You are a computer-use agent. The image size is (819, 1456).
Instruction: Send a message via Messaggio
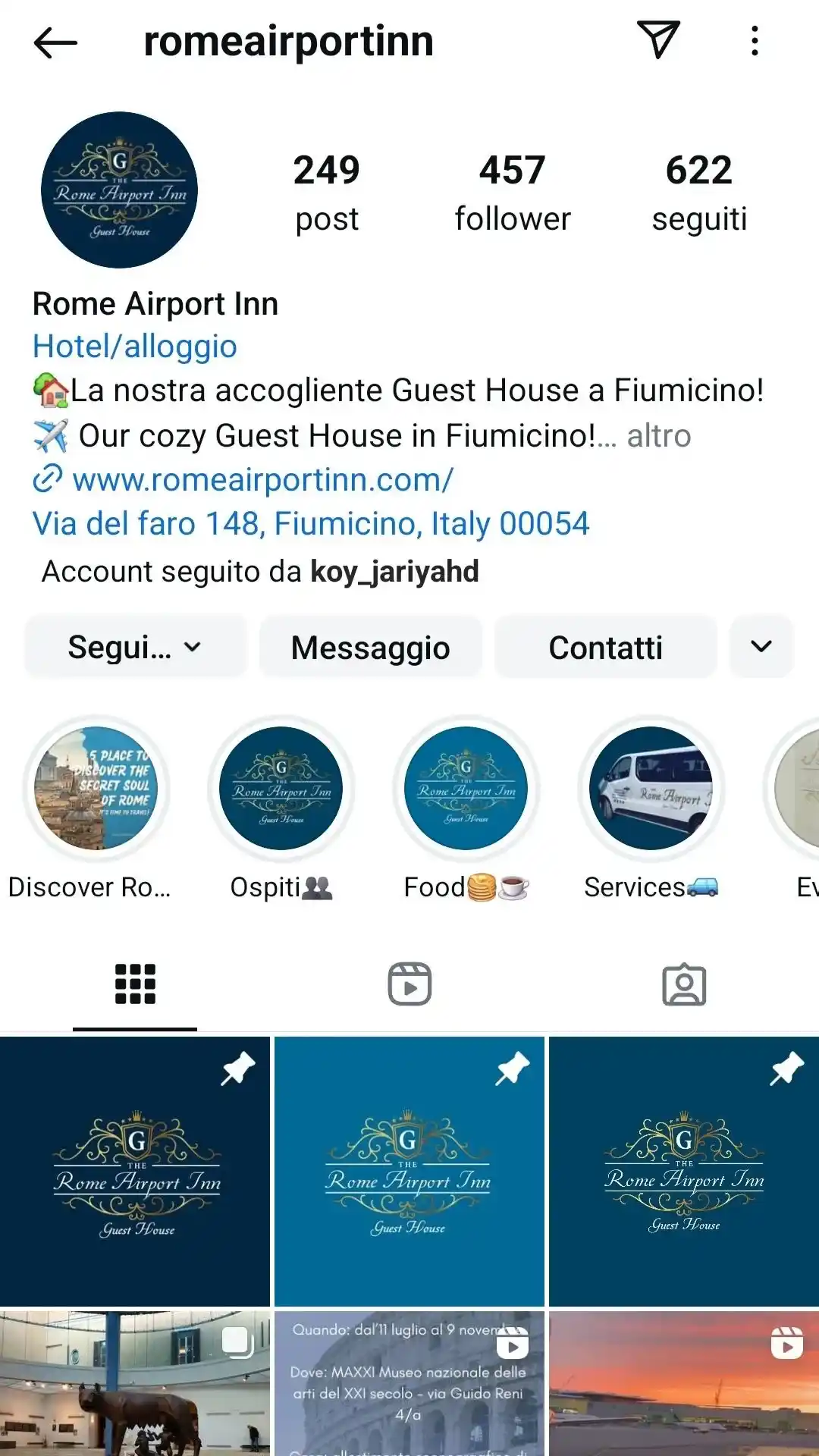tap(371, 647)
